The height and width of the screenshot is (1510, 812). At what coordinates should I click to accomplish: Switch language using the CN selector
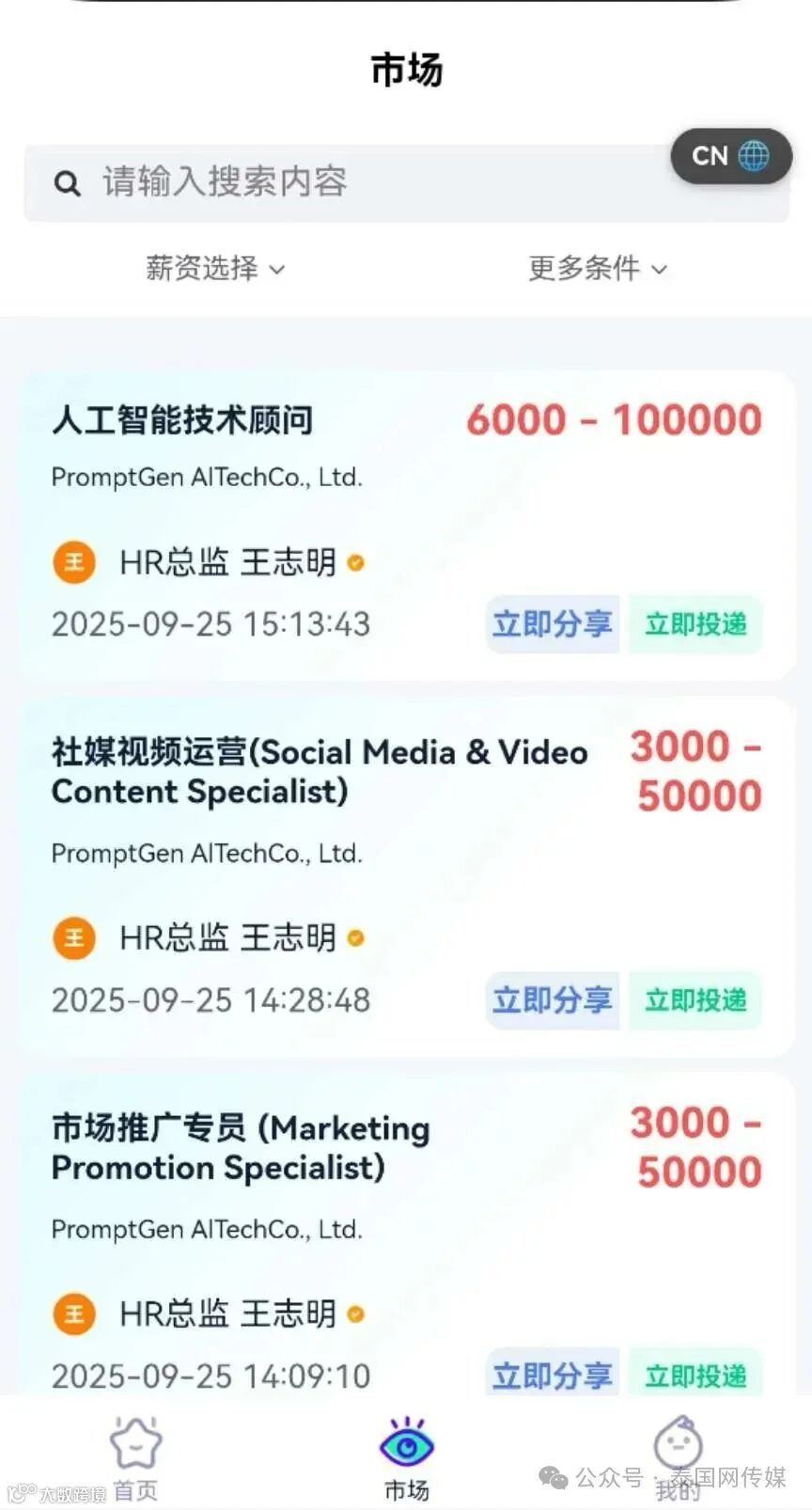point(710,155)
